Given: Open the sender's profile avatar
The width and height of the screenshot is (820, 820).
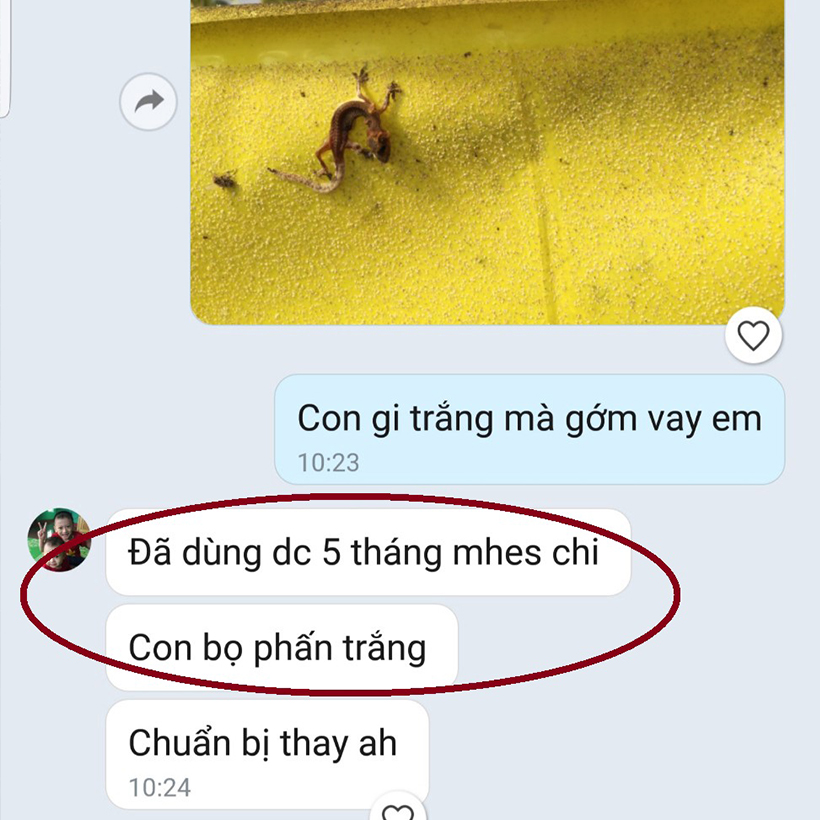Looking at the screenshot, I should coord(58,540).
